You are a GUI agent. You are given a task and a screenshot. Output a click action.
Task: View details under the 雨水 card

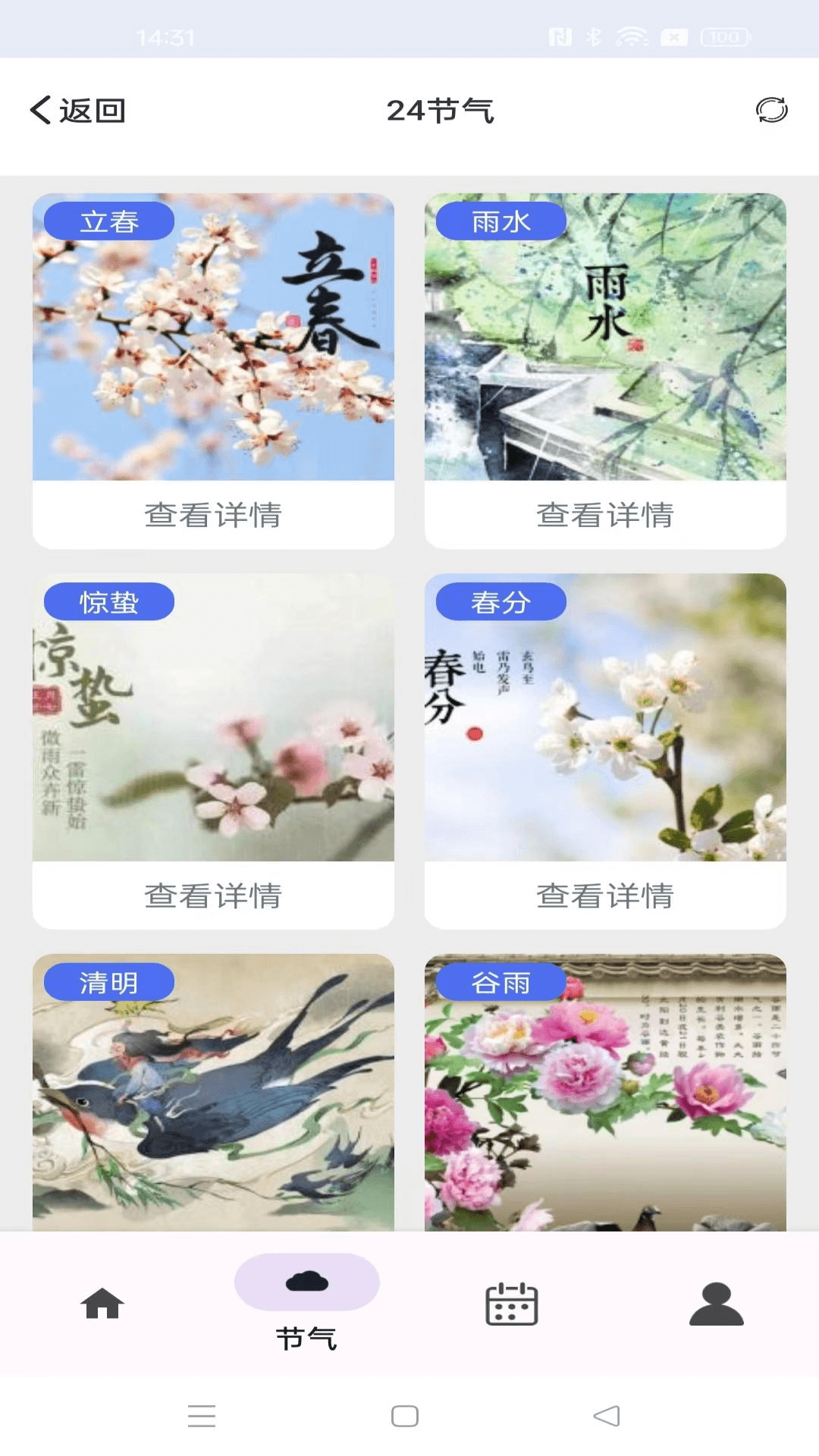click(x=604, y=515)
